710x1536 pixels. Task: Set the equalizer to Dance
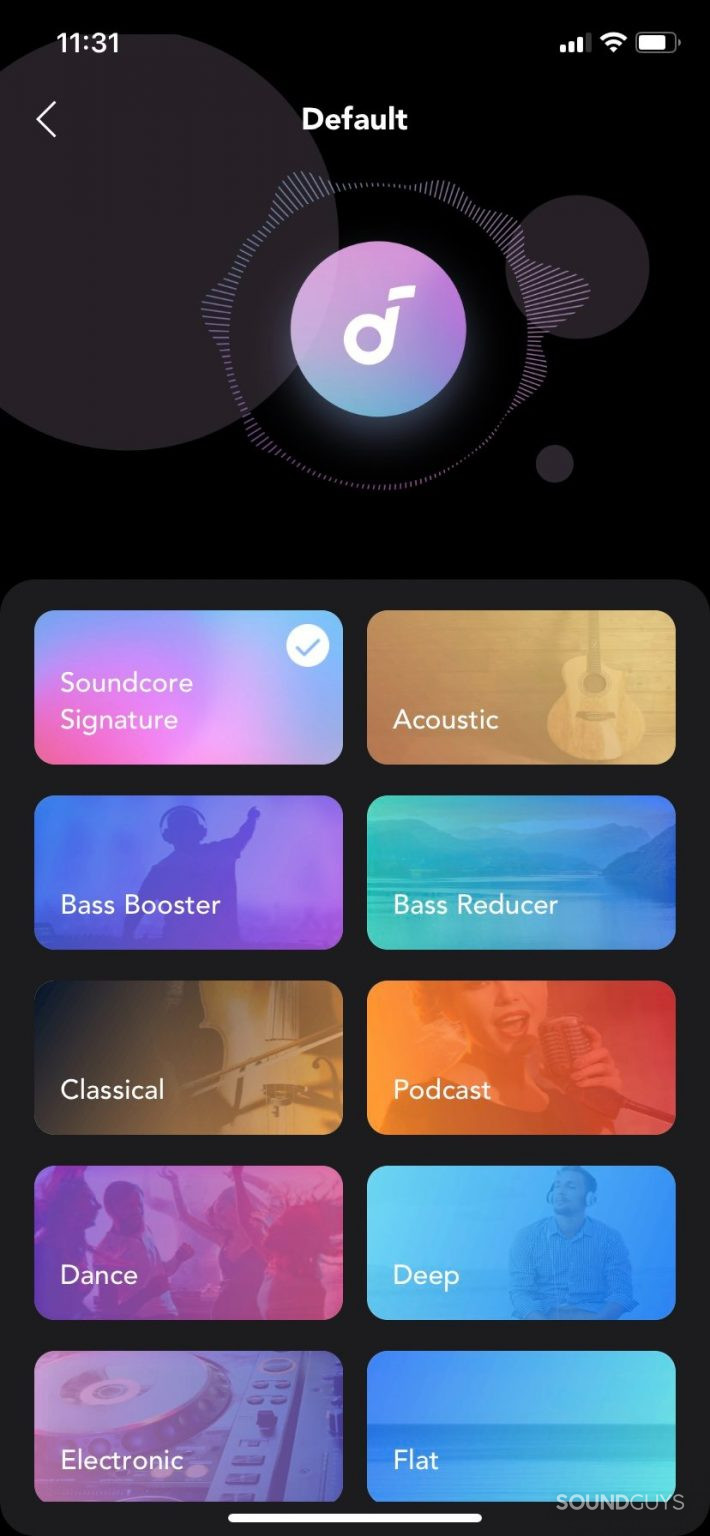188,1242
